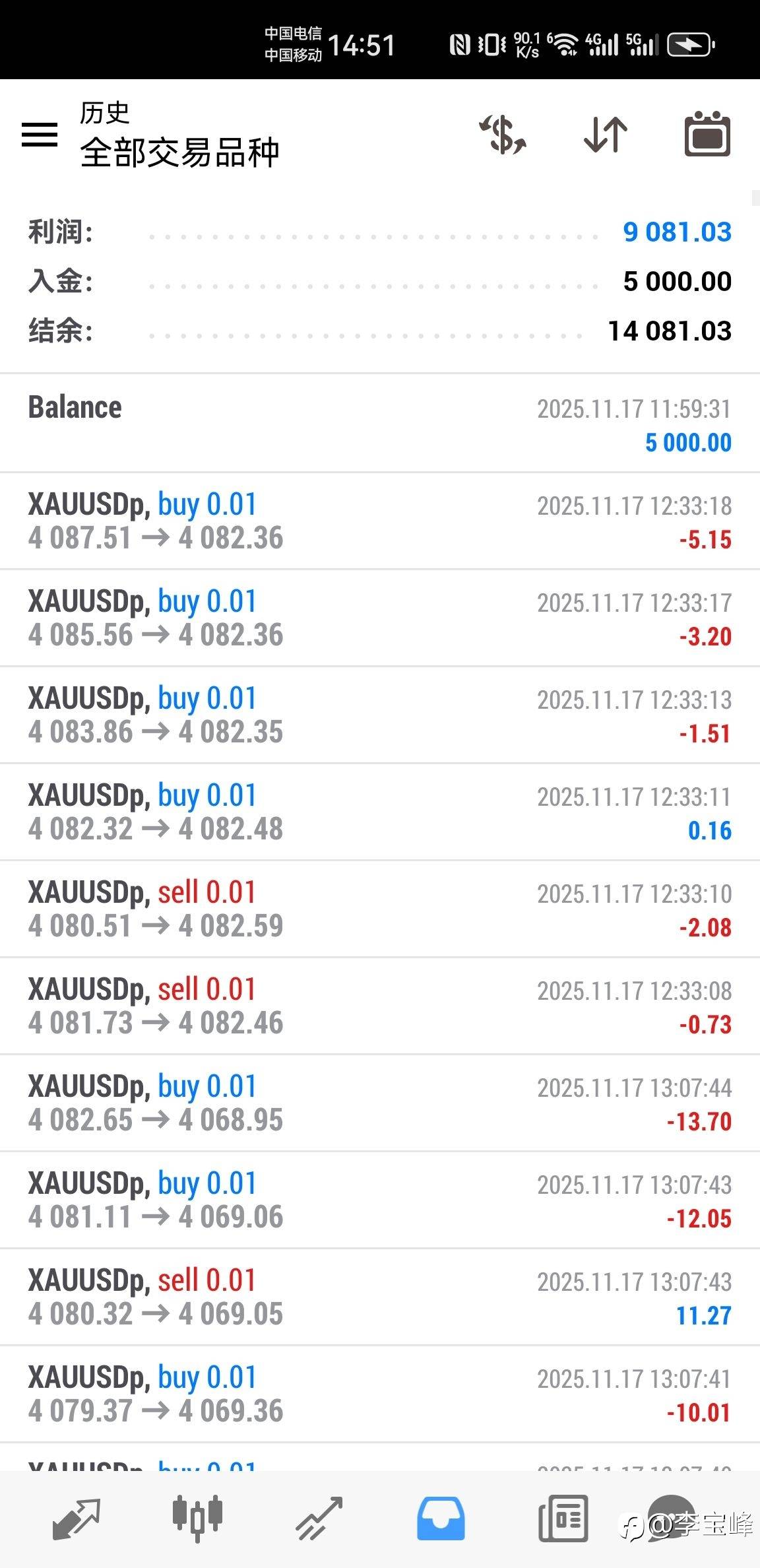Select the History inbox tab
This screenshot has width=760, height=1568.
click(441, 1518)
